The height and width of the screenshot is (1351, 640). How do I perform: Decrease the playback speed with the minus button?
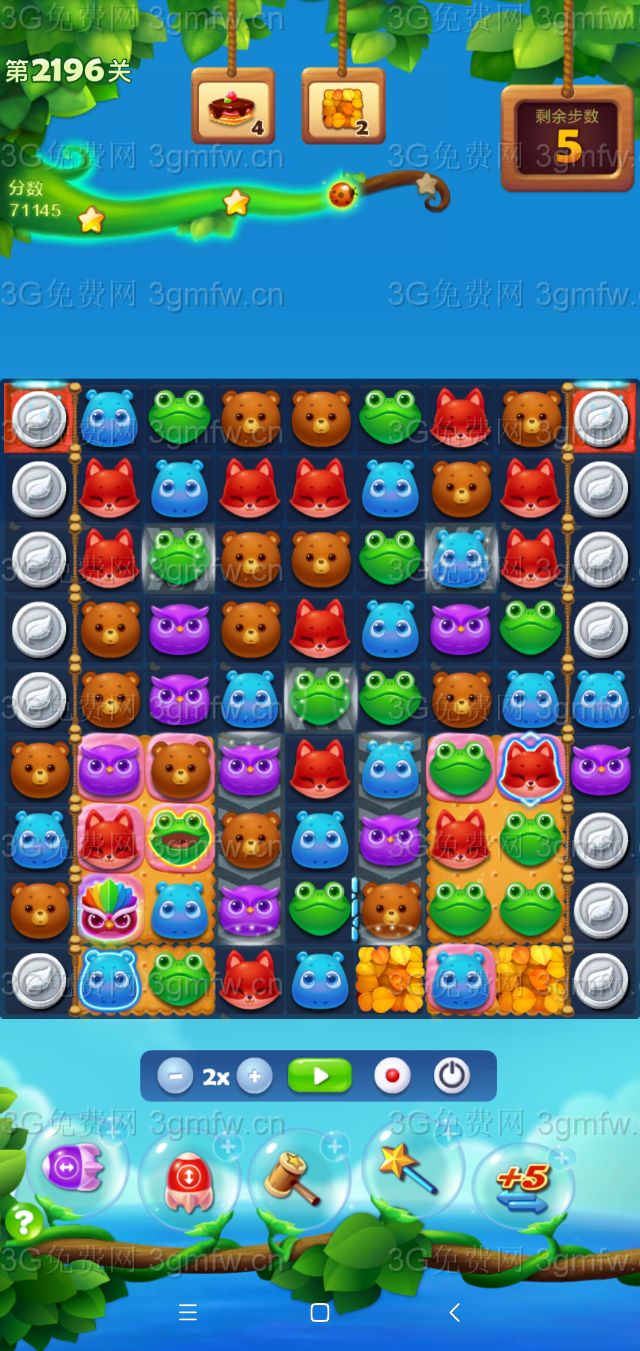point(175,1077)
